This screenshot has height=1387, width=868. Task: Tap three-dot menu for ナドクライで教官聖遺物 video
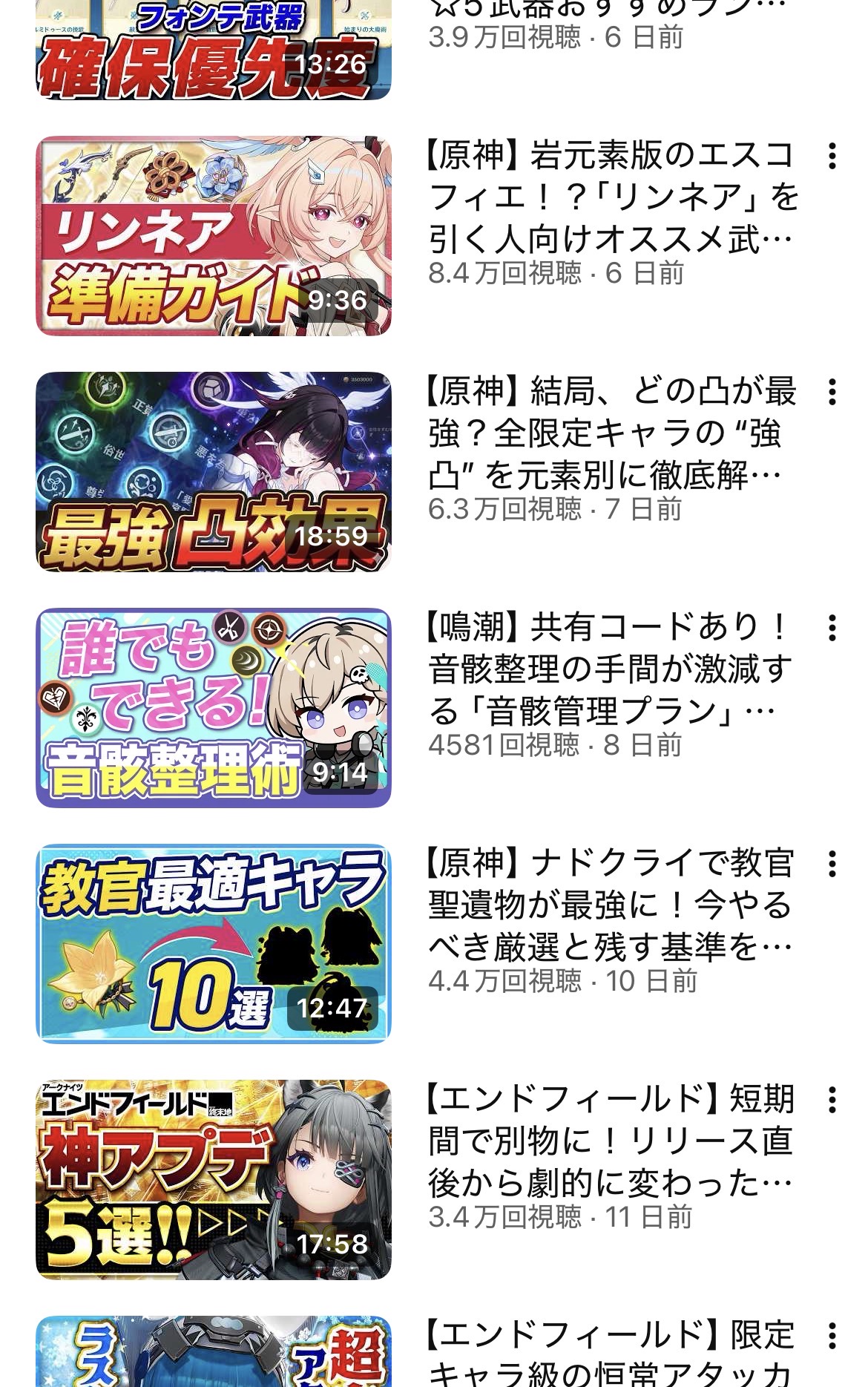(832, 864)
